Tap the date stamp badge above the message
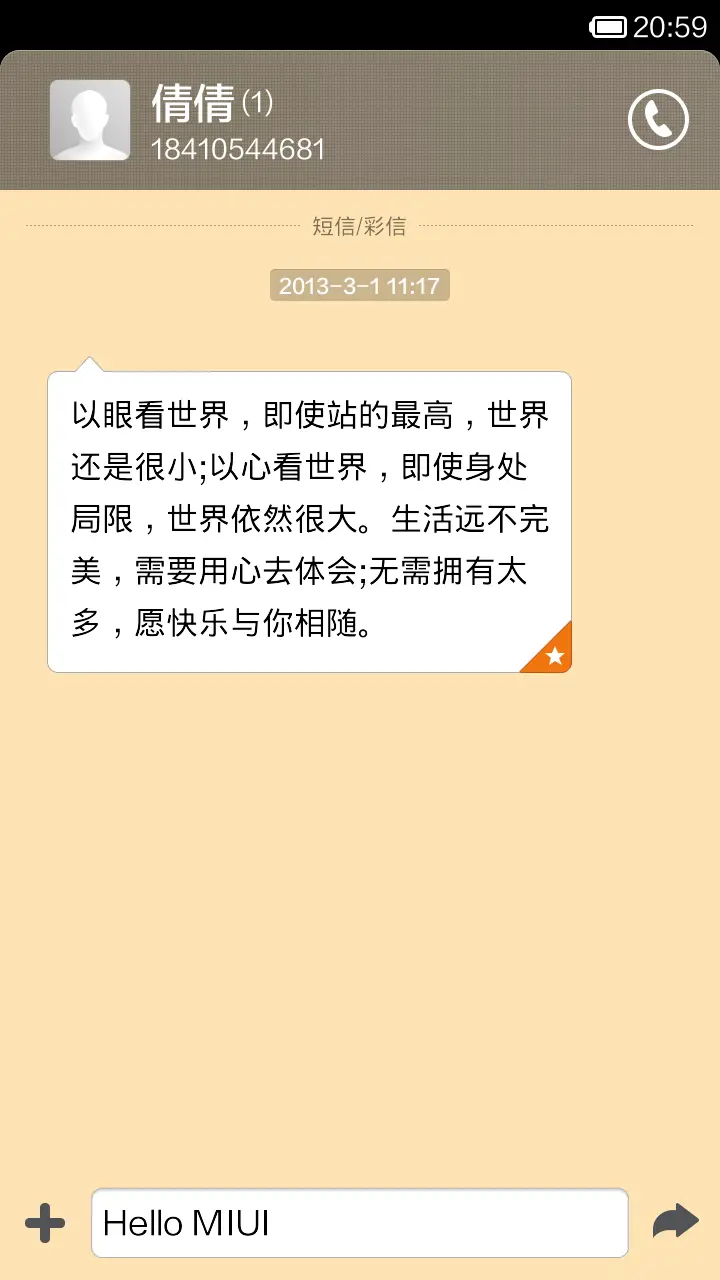The height and width of the screenshot is (1280, 720). [x=359, y=285]
